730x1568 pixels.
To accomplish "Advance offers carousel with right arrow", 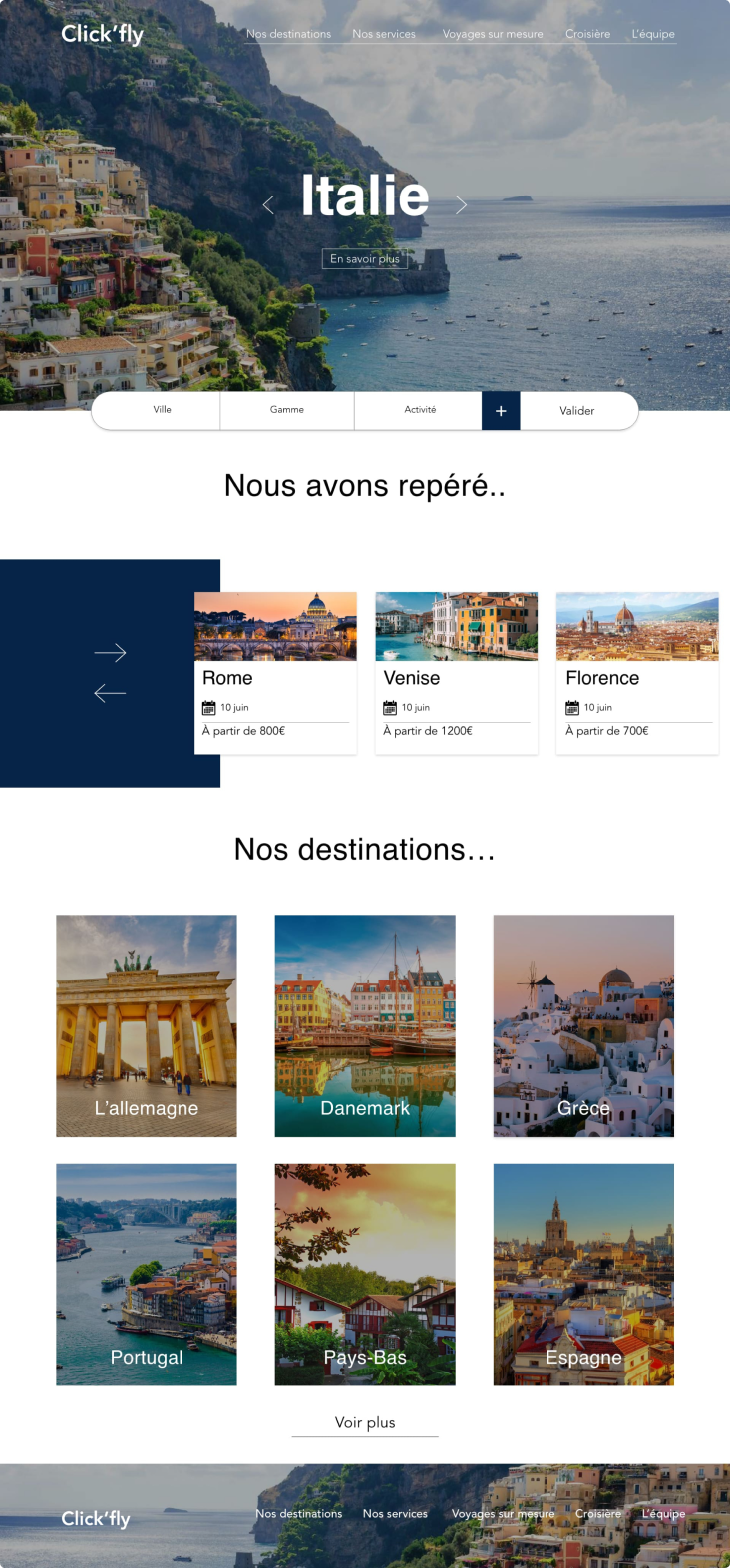I will tap(110, 653).
